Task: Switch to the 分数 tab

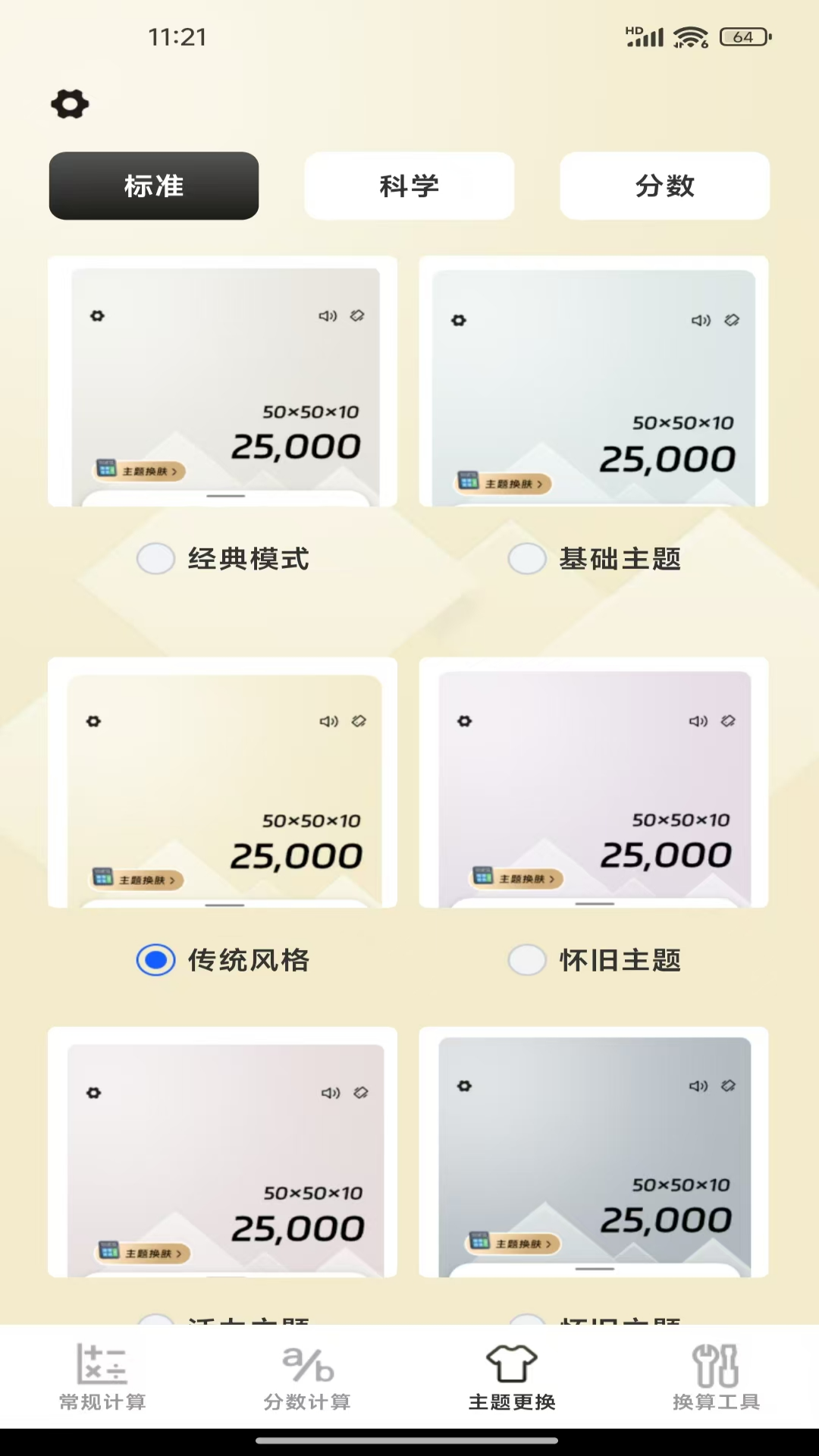Action: click(664, 186)
